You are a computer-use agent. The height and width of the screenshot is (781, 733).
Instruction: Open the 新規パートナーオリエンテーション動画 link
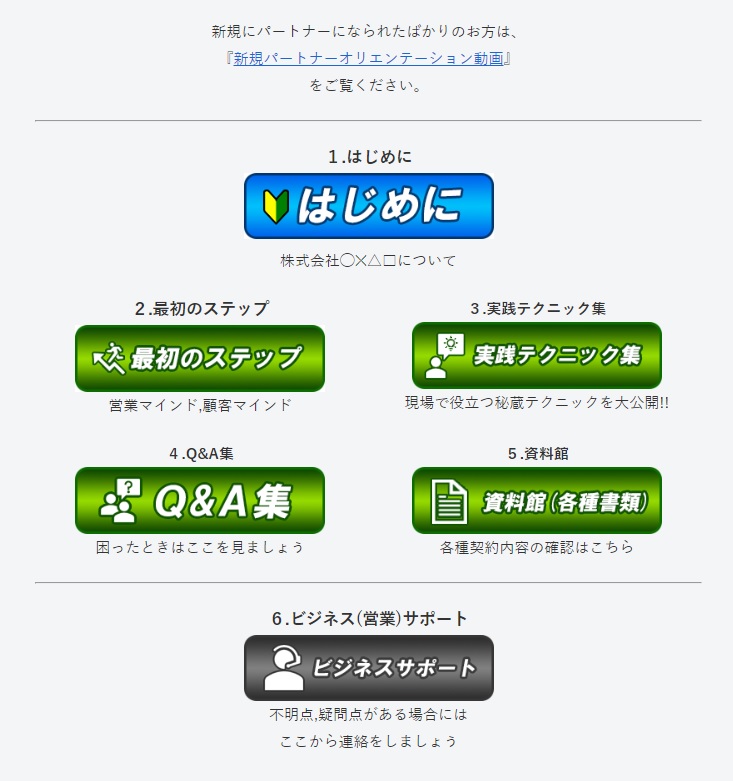click(368, 59)
